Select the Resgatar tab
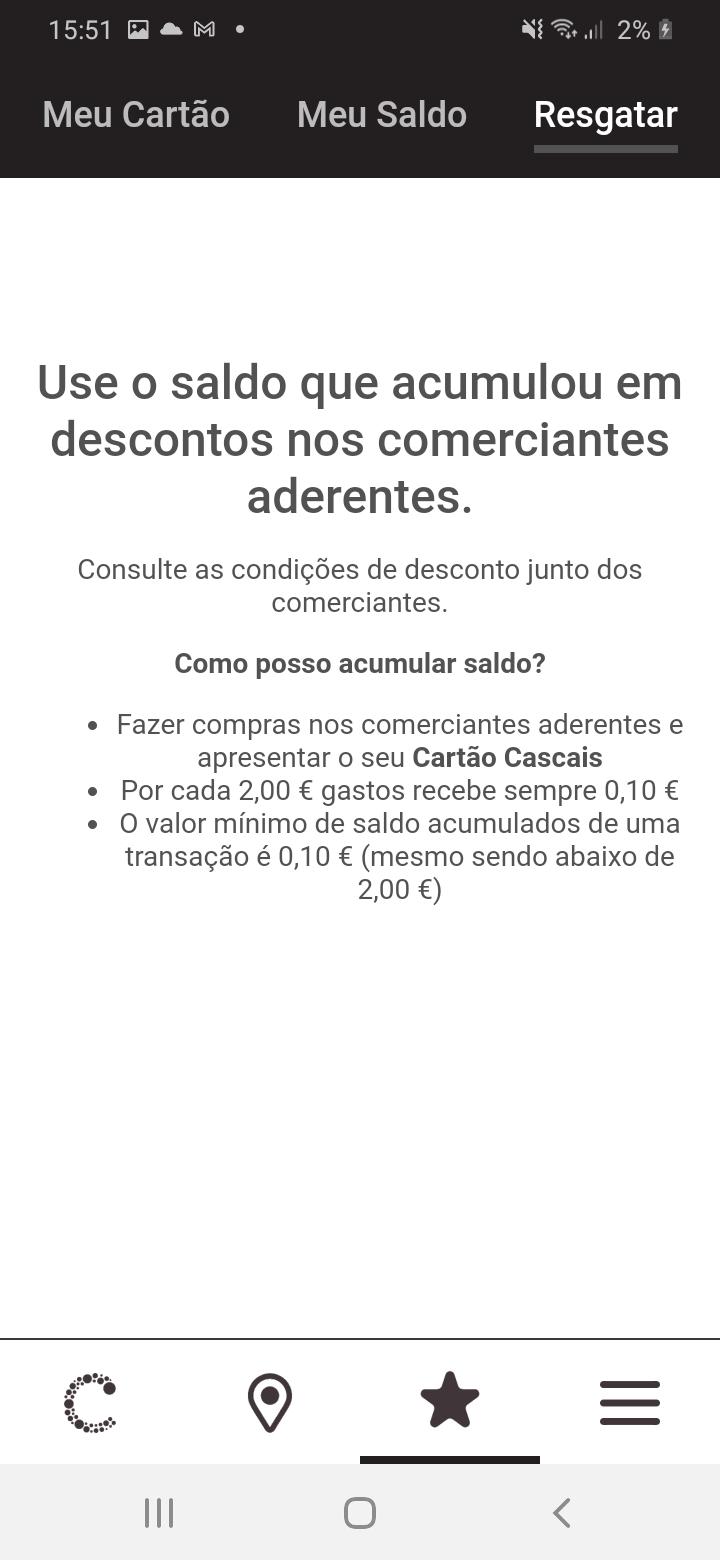This screenshot has height=1560, width=720. pyautogui.click(x=606, y=115)
